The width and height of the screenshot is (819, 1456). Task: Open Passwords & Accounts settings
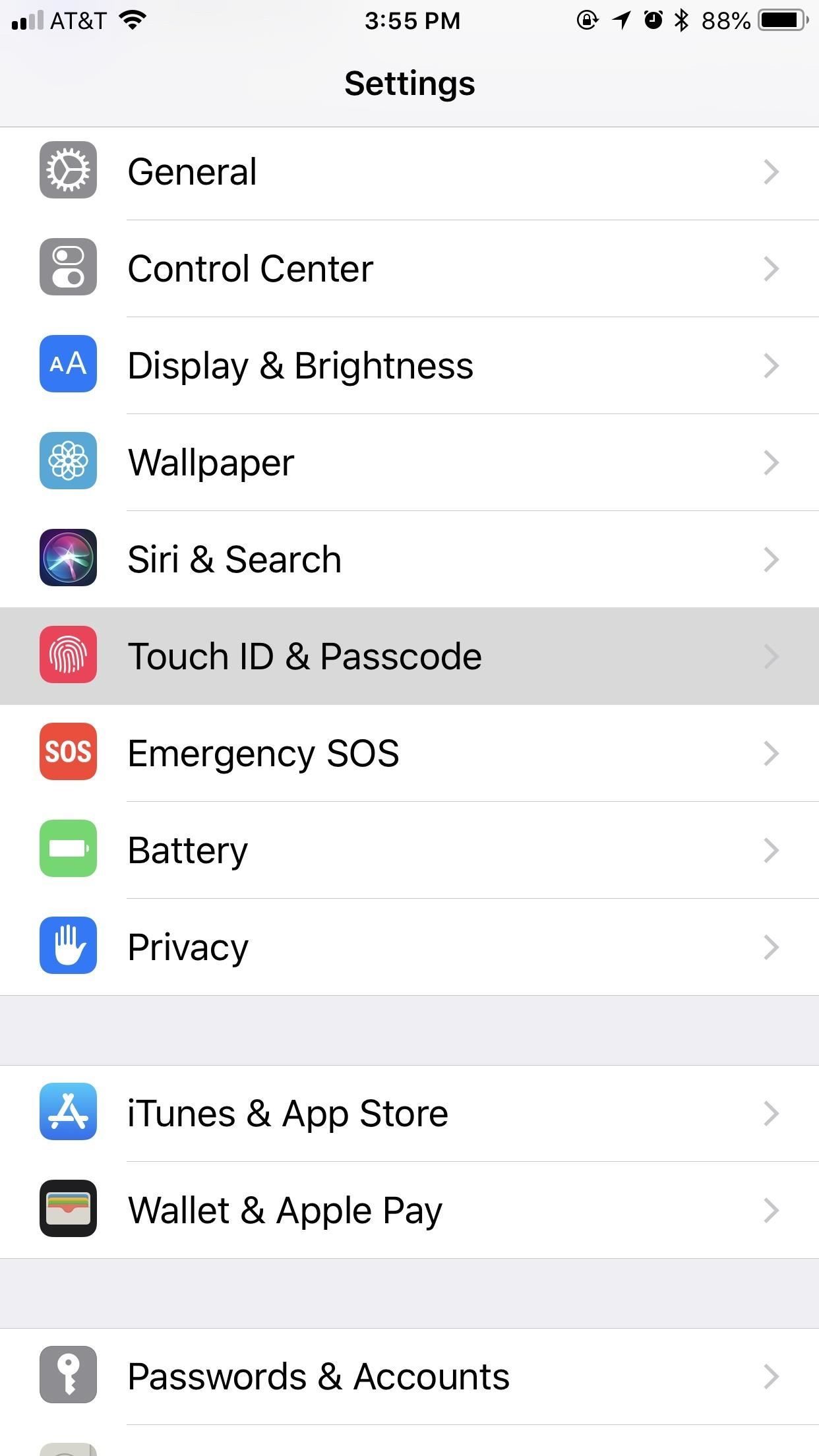(409, 1376)
